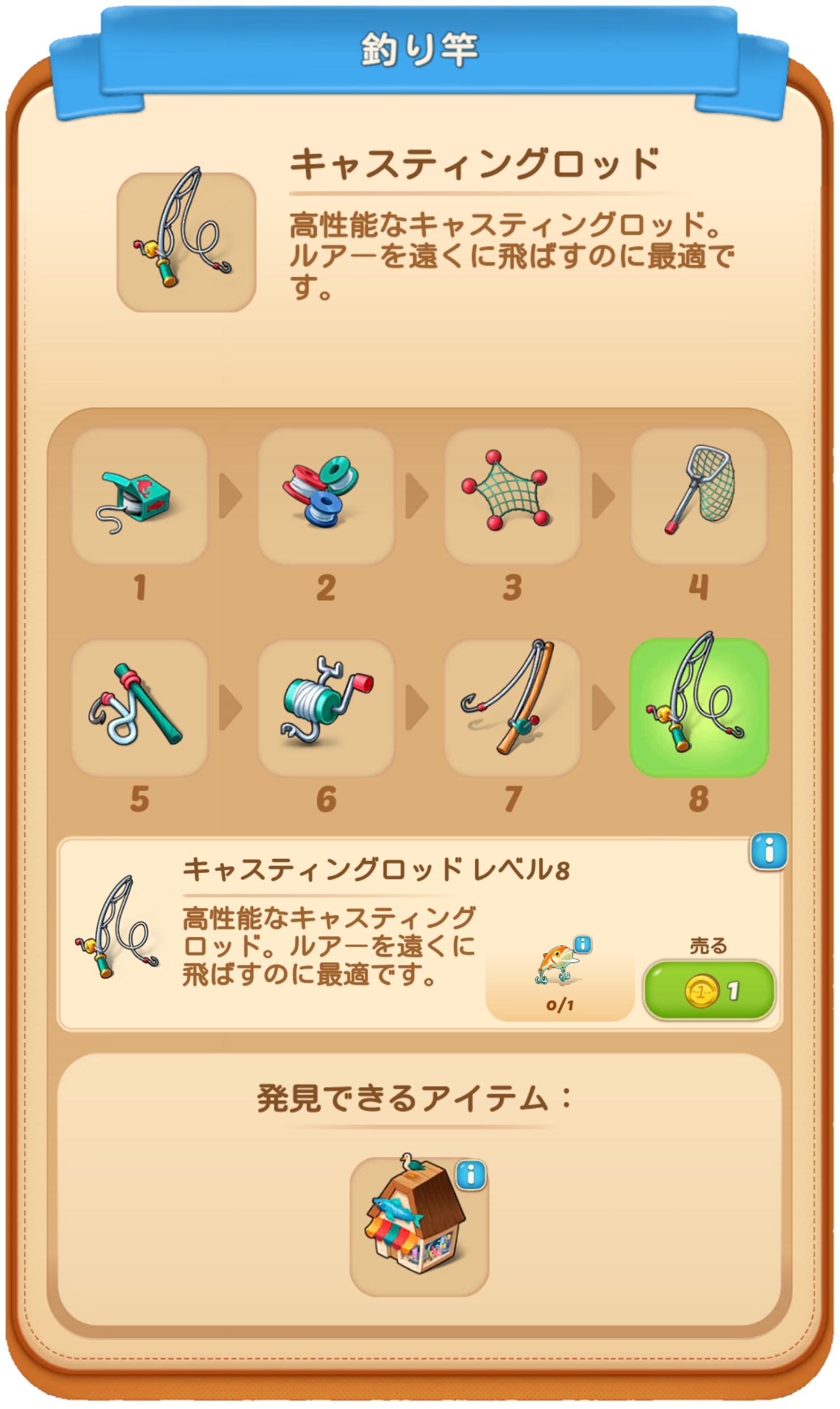Image resolution: width=840 pixels, height=1409 pixels.
Task: Open info on the fish lure requirement
Action: click(583, 944)
